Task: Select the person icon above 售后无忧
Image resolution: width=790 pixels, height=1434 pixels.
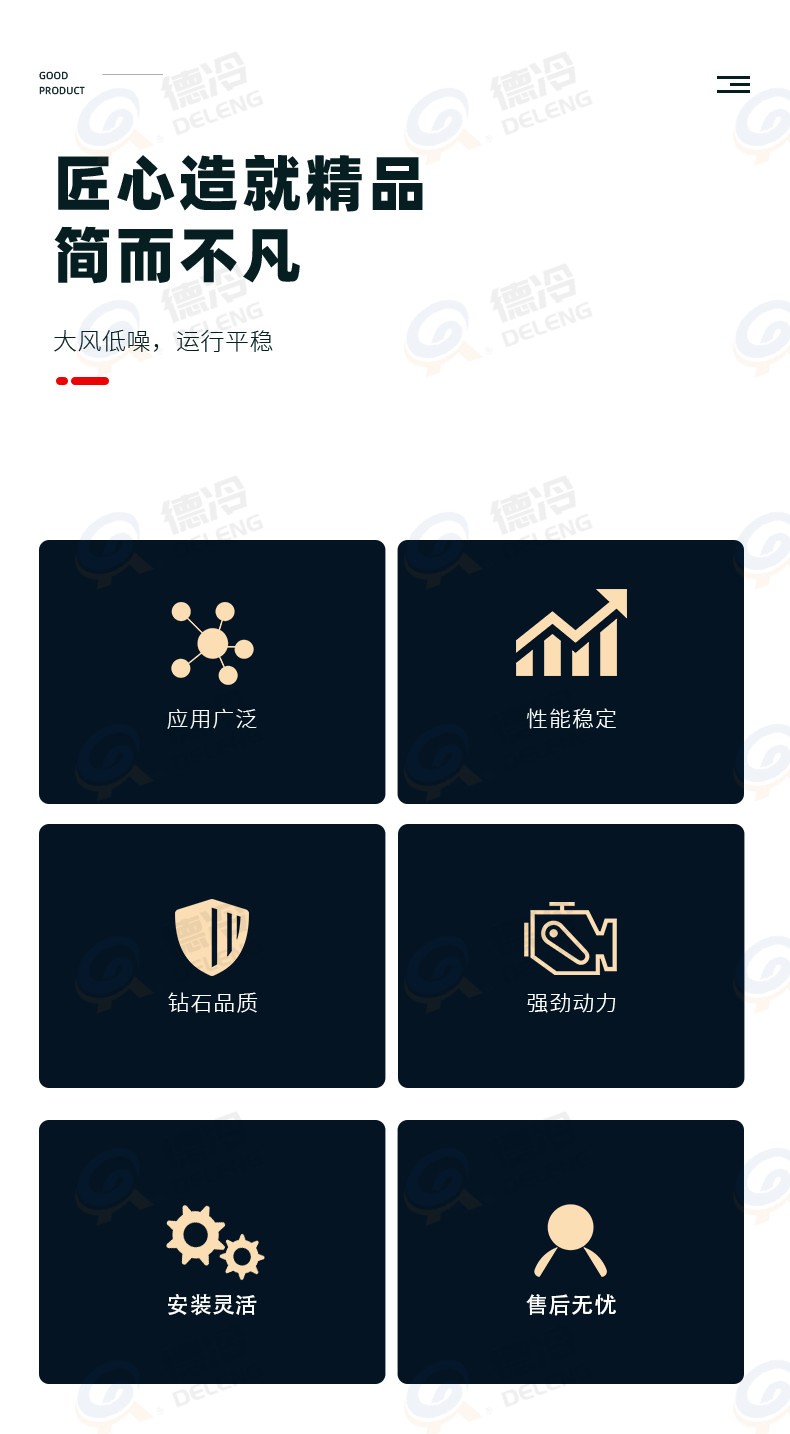Action: [x=570, y=1238]
